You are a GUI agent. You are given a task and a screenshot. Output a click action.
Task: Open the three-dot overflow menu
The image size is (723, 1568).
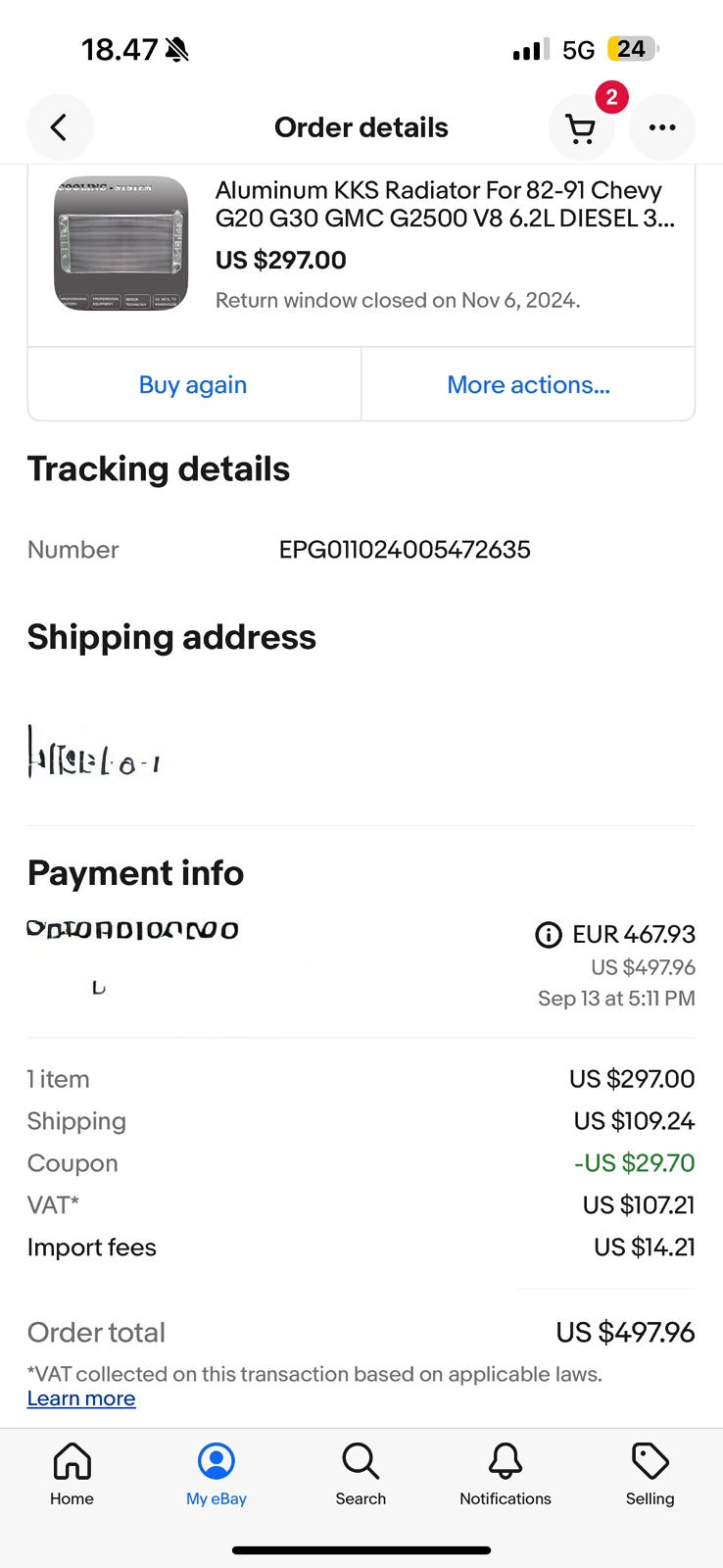[662, 127]
